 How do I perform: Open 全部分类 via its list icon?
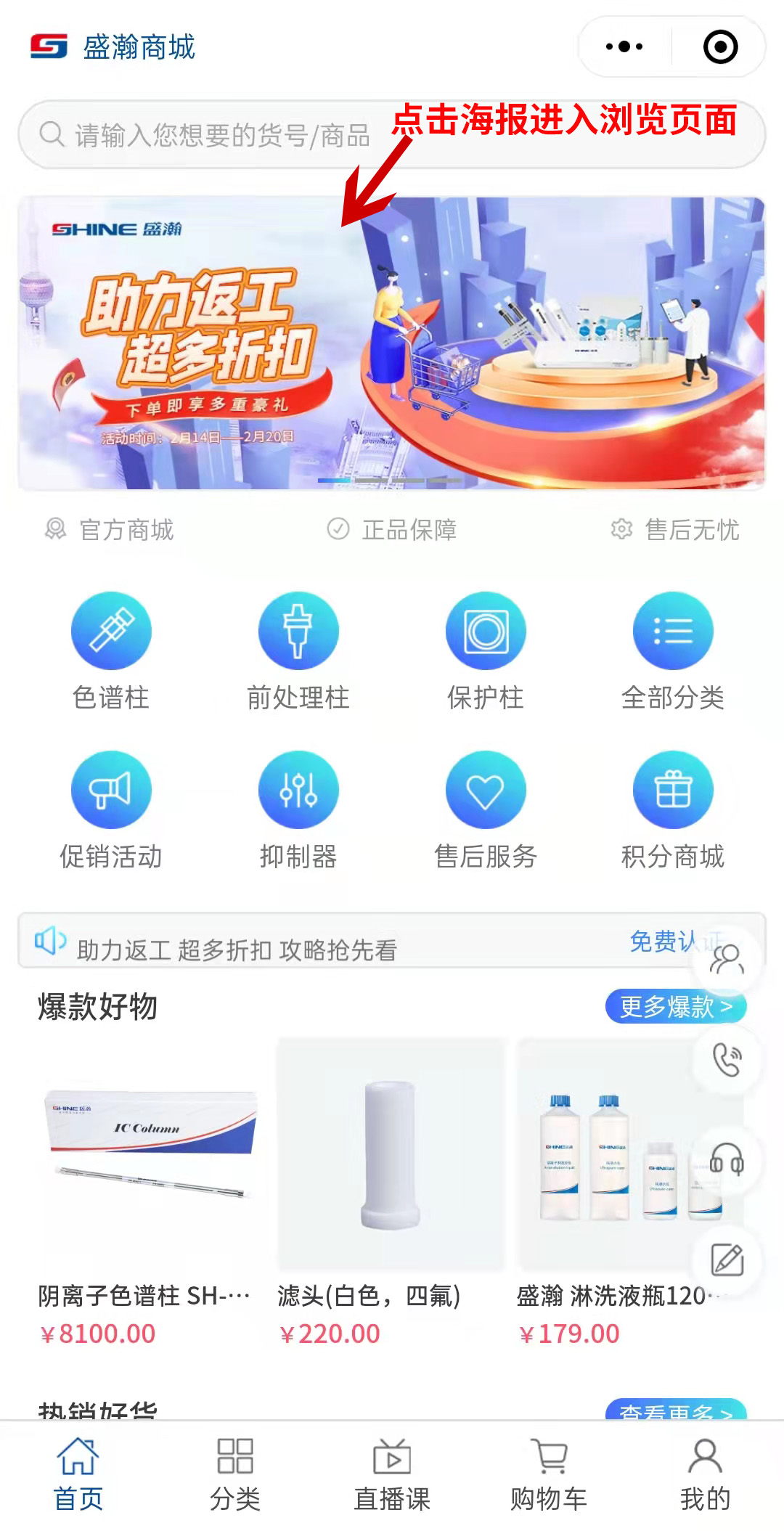672,631
